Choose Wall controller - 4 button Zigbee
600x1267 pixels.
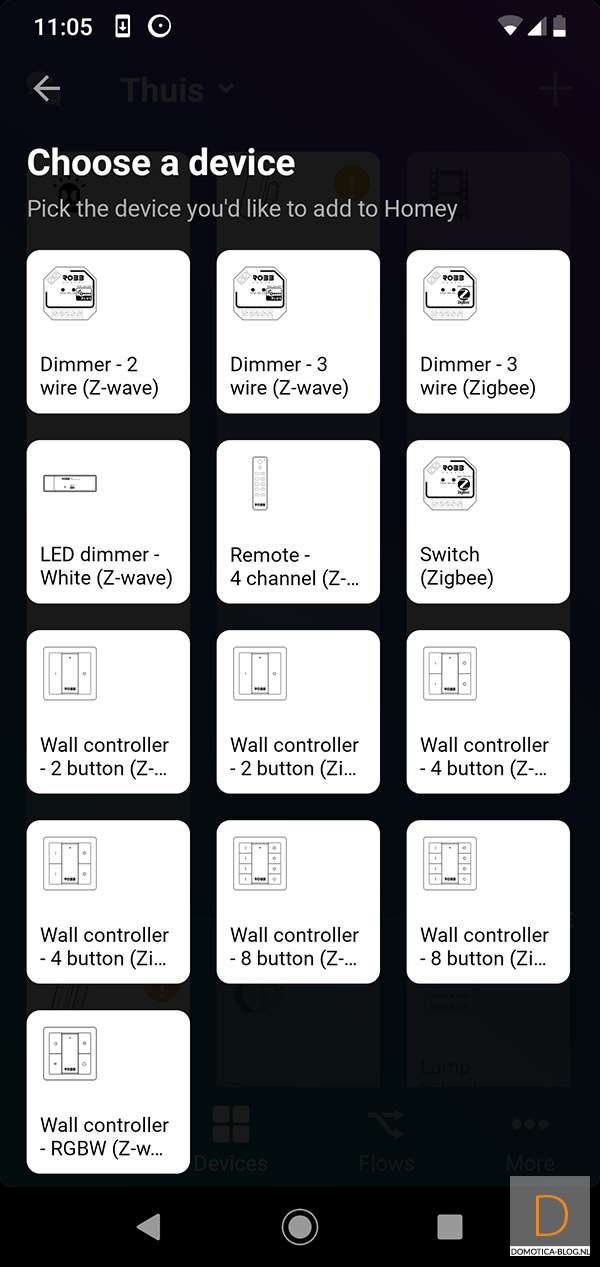pyautogui.click(x=108, y=901)
